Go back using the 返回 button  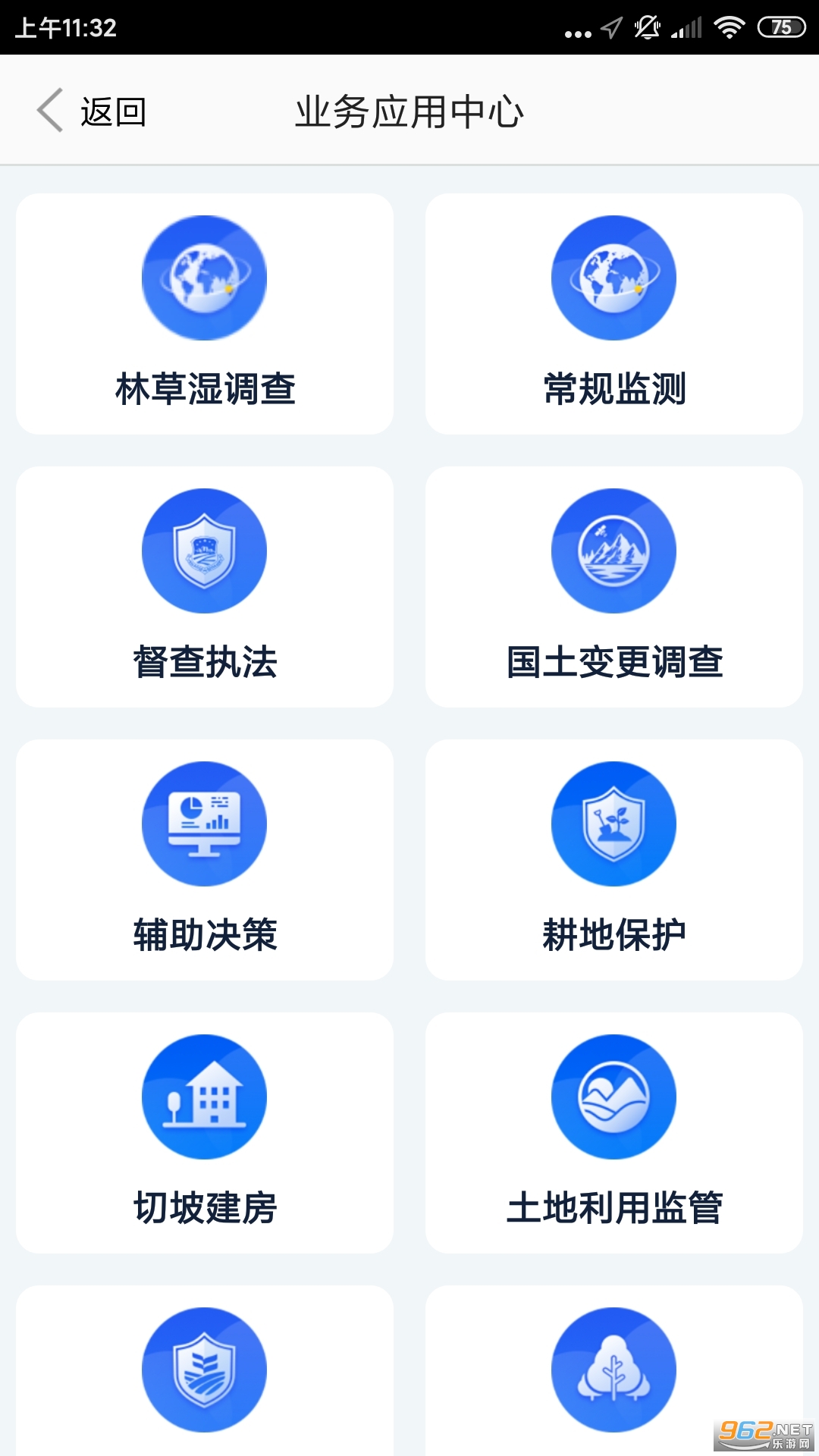[93, 111]
